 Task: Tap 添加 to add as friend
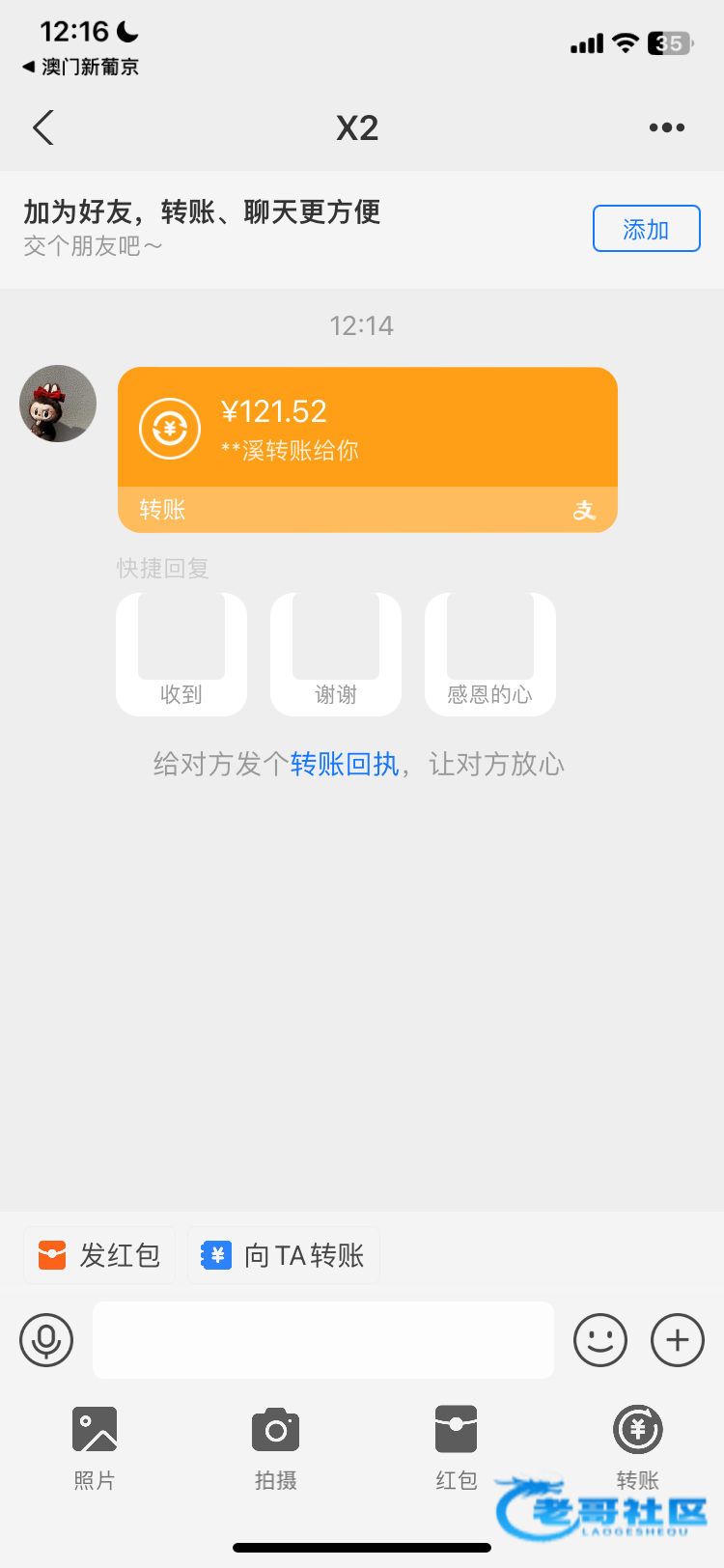(646, 229)
